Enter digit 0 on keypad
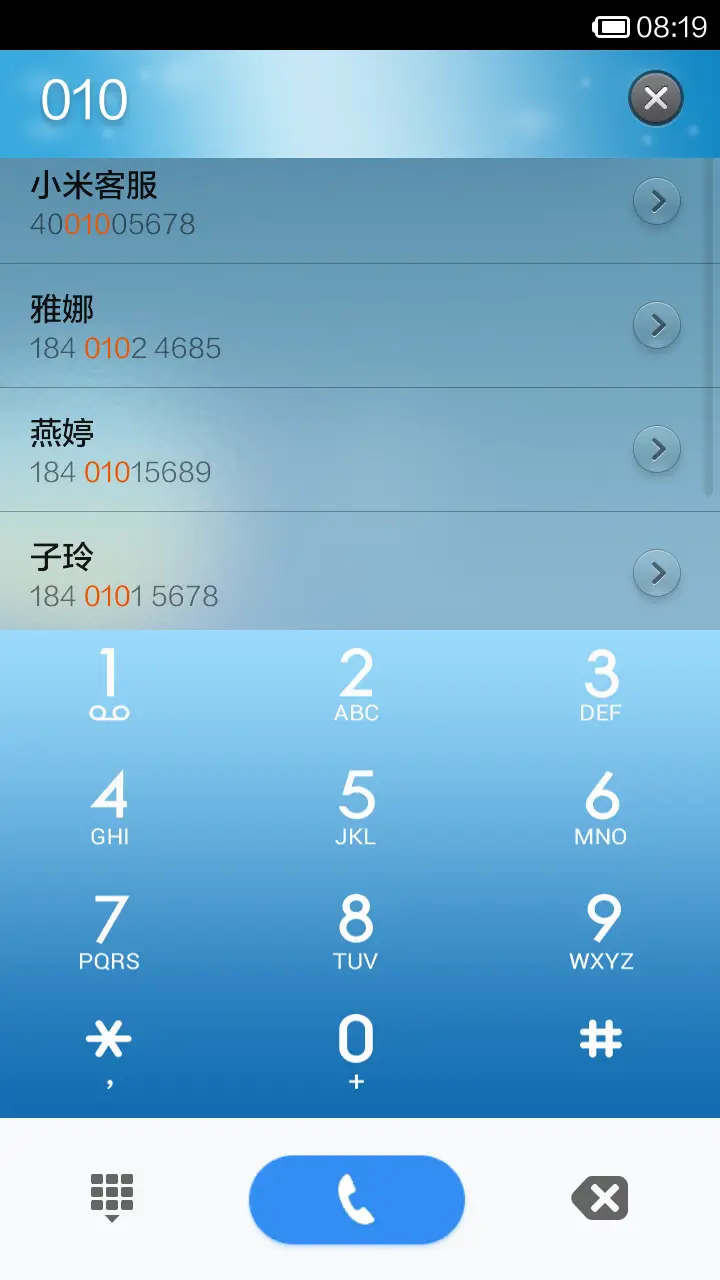This screenshot has width=720, height=1280. tap(356, 1050)
